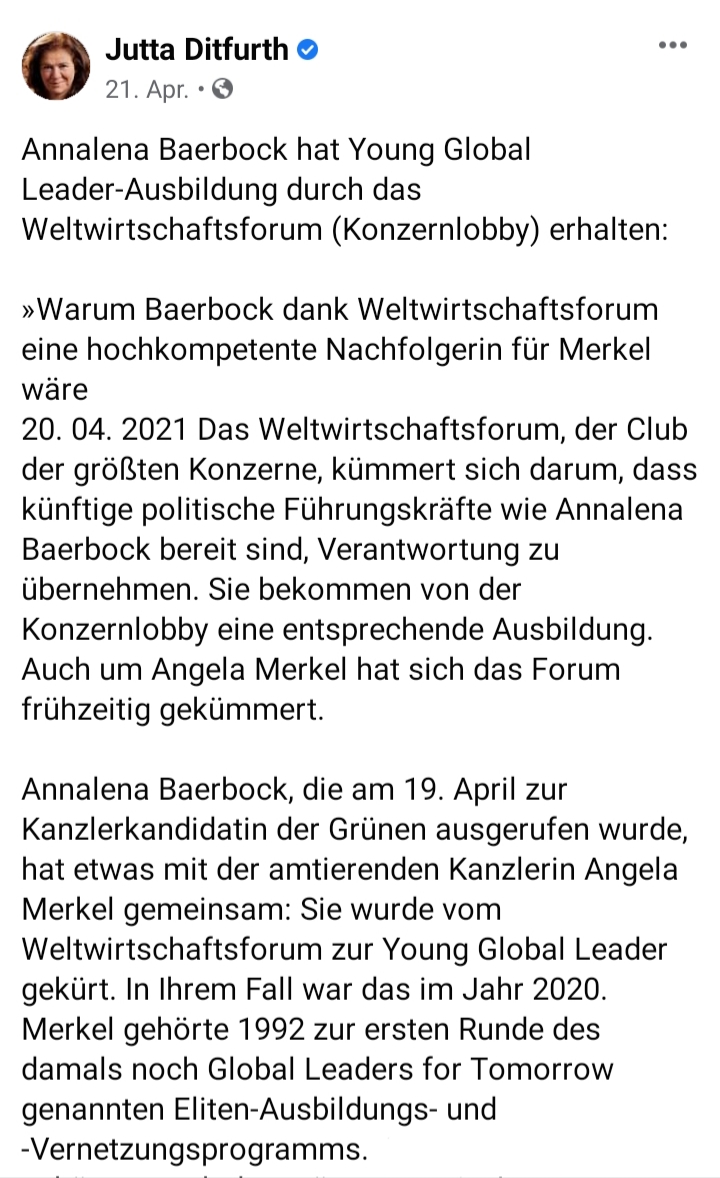Viewport: 720px width, 1178px height.
Task: Tap the 21. Apr. post timestamp
Action: click(x=147, y=89)
